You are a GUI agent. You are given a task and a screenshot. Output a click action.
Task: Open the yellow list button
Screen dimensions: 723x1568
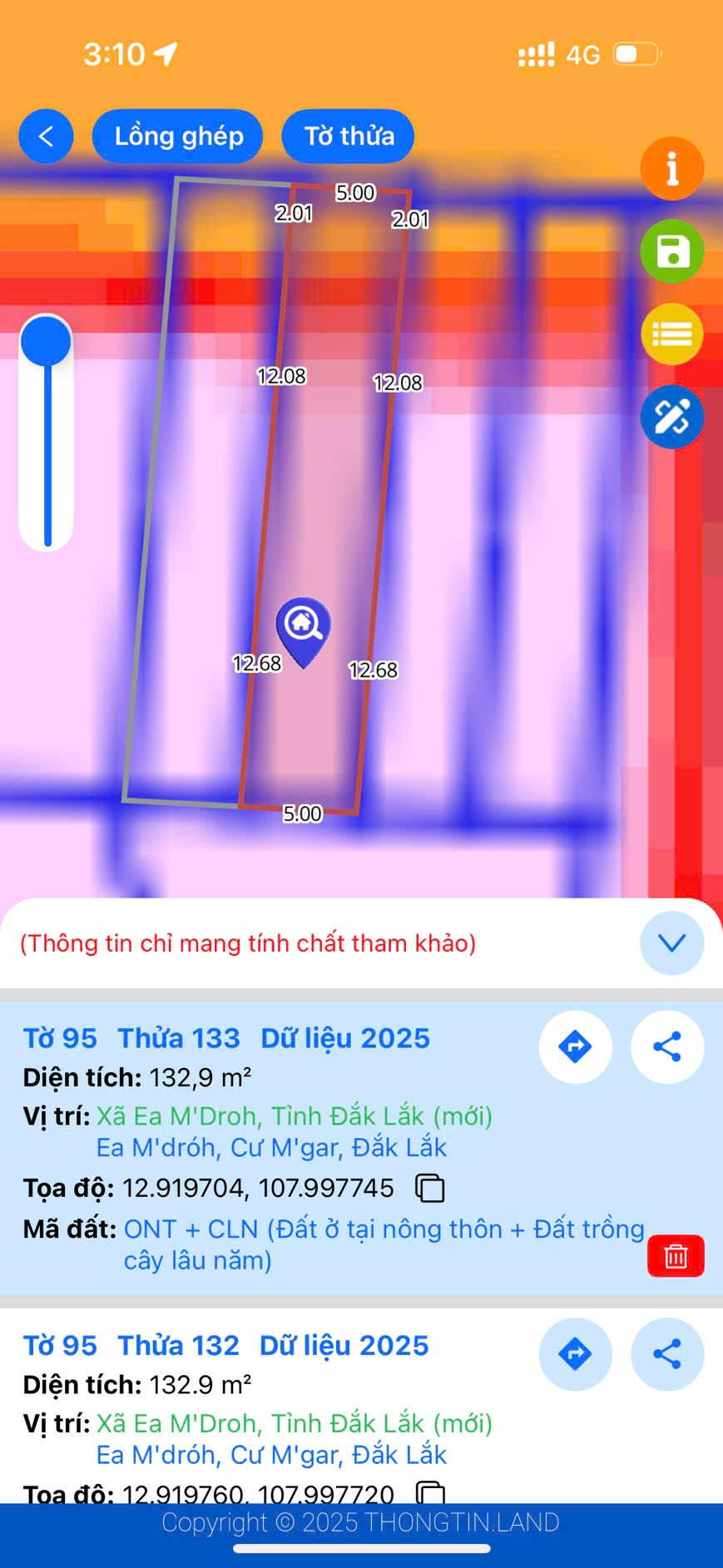(x=671, y=334)
